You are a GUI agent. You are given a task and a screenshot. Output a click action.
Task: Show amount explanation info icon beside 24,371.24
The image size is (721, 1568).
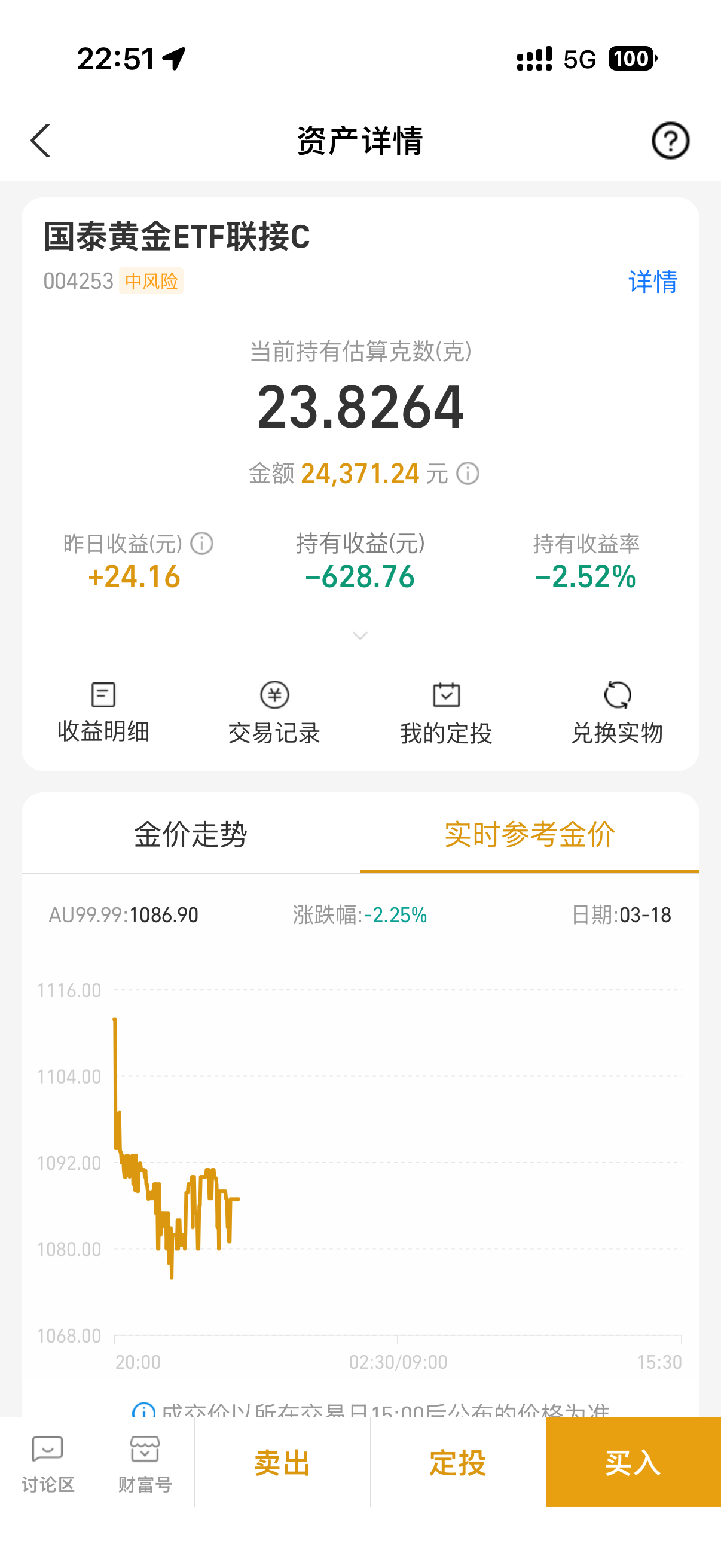coord(468,473)
